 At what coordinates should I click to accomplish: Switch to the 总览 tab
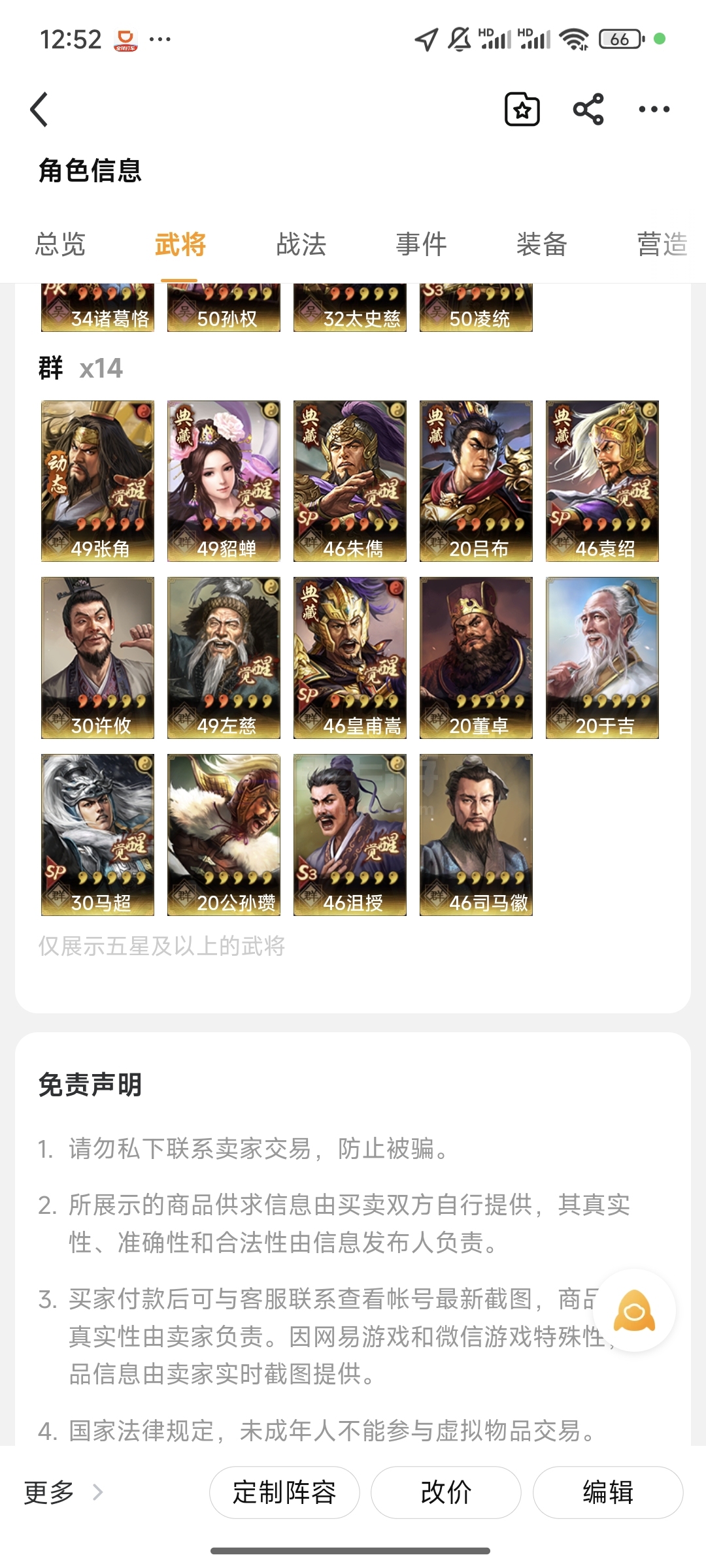[x=60, y=244]
